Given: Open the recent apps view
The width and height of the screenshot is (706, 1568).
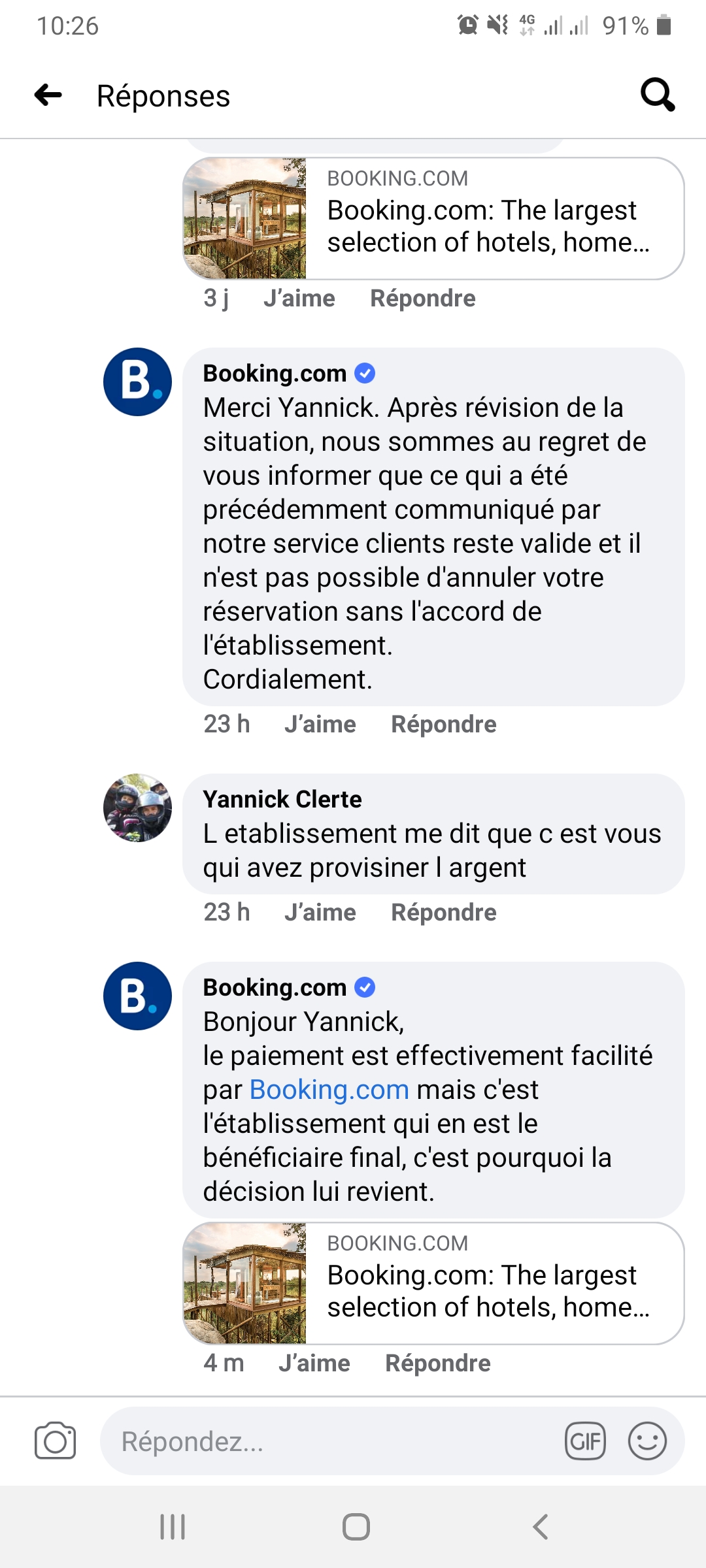Looking at the screenshot, I should pos(173,1527).
